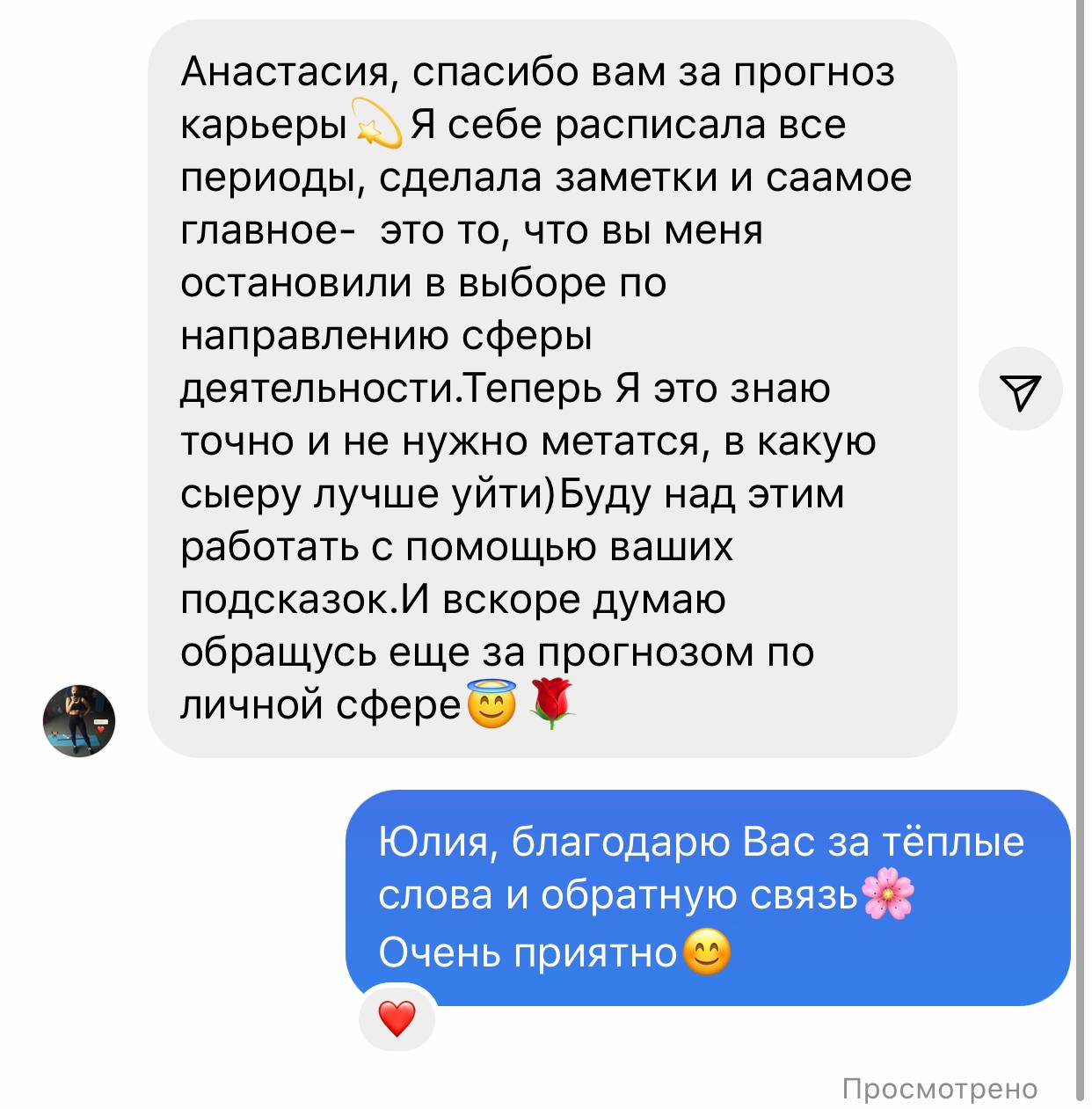Open the sender's profile picture avatar
The width and height of the screenshot is (1092, 1109).
coord(79,721)
